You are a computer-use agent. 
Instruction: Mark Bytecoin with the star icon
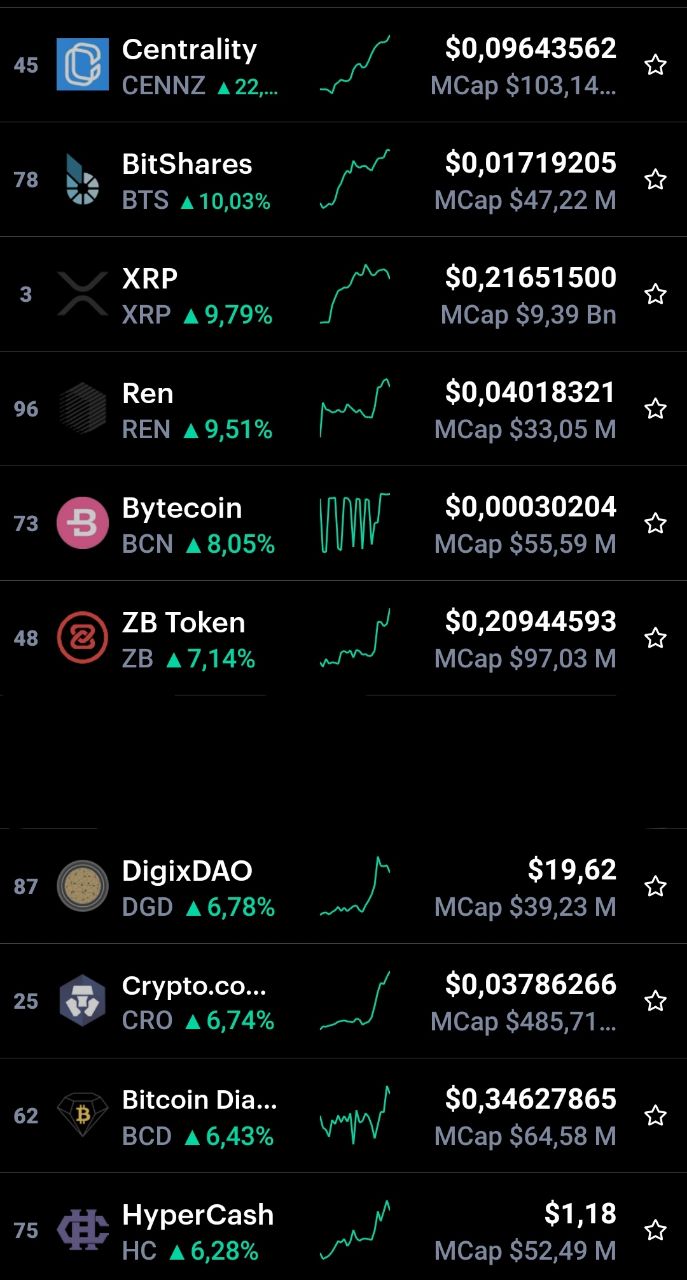(655, 523)
